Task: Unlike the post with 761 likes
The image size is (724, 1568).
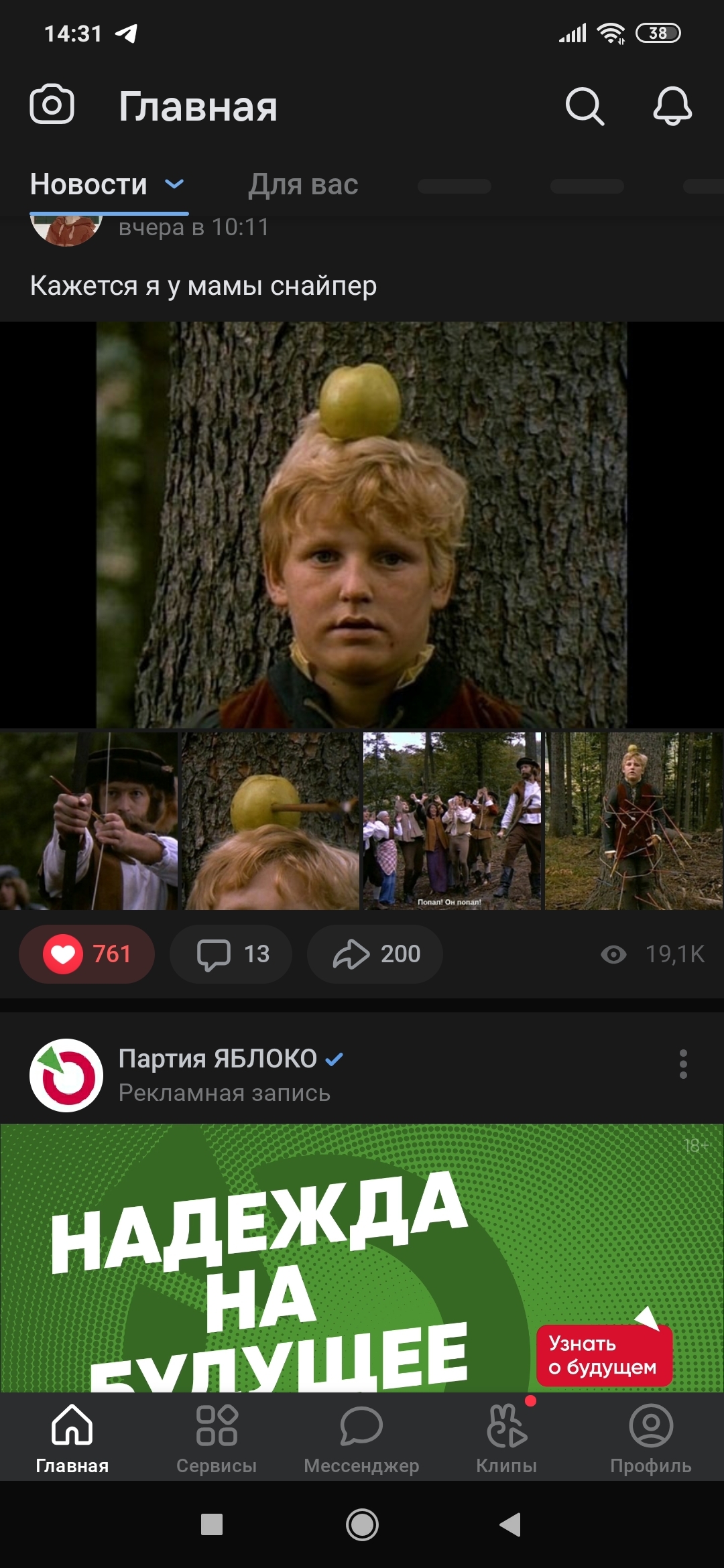Action: coord(86,954)
